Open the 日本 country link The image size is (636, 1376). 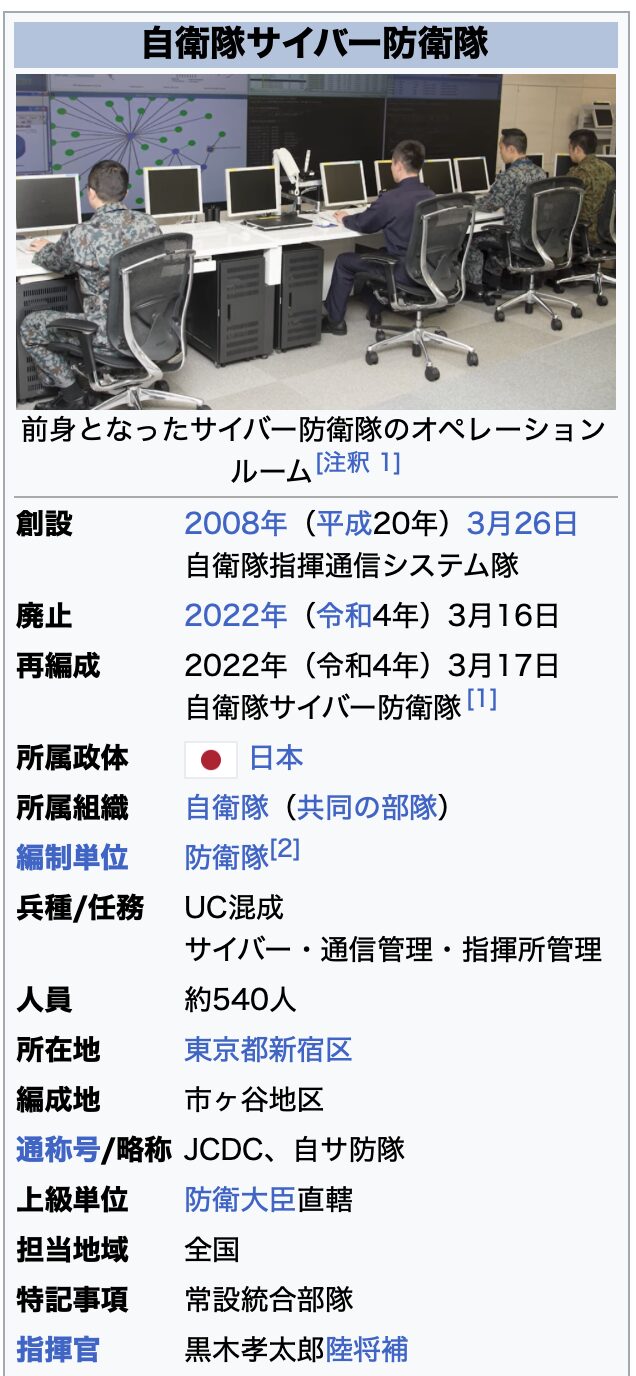(x=276, y=758)
